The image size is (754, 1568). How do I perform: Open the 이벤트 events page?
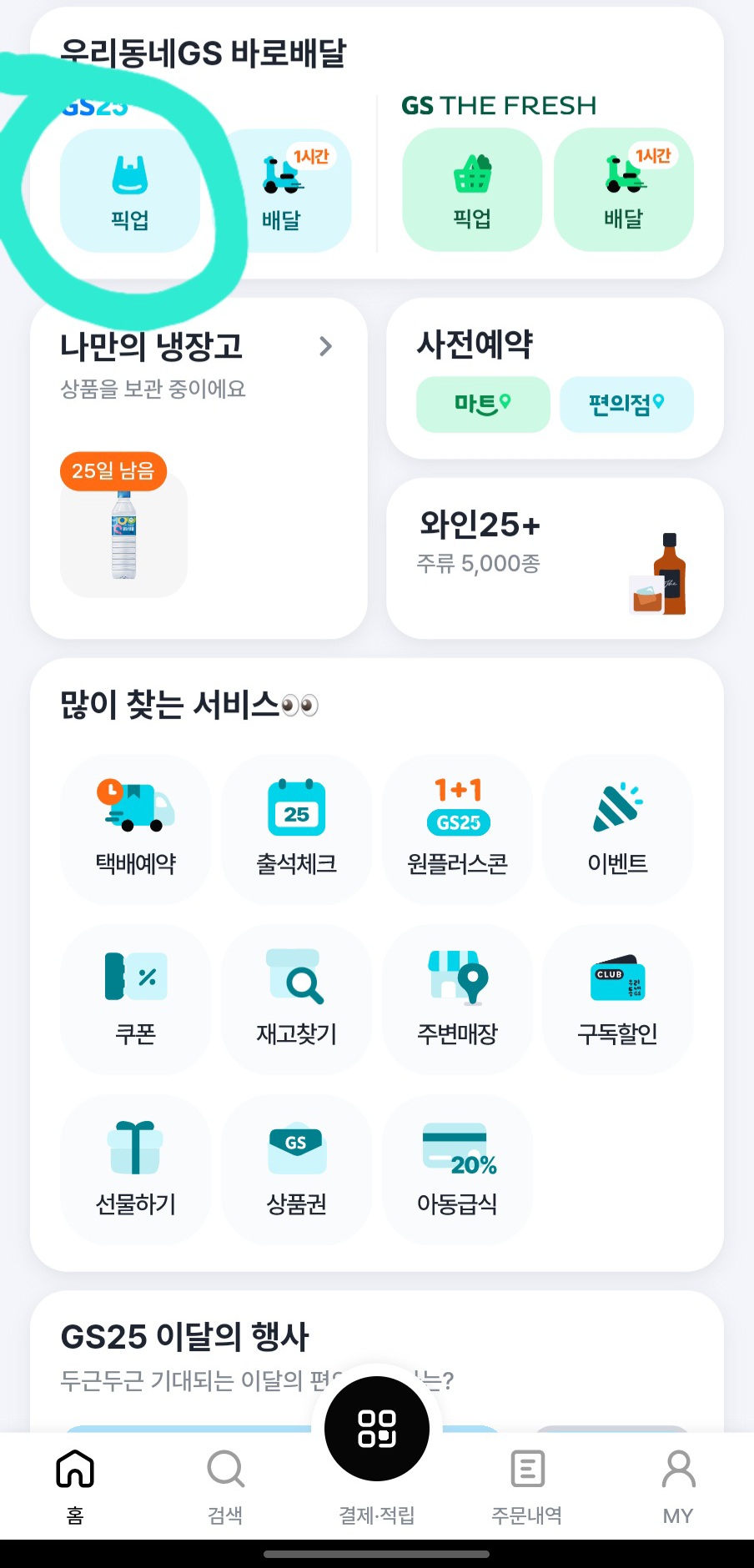tap(617, 830)
